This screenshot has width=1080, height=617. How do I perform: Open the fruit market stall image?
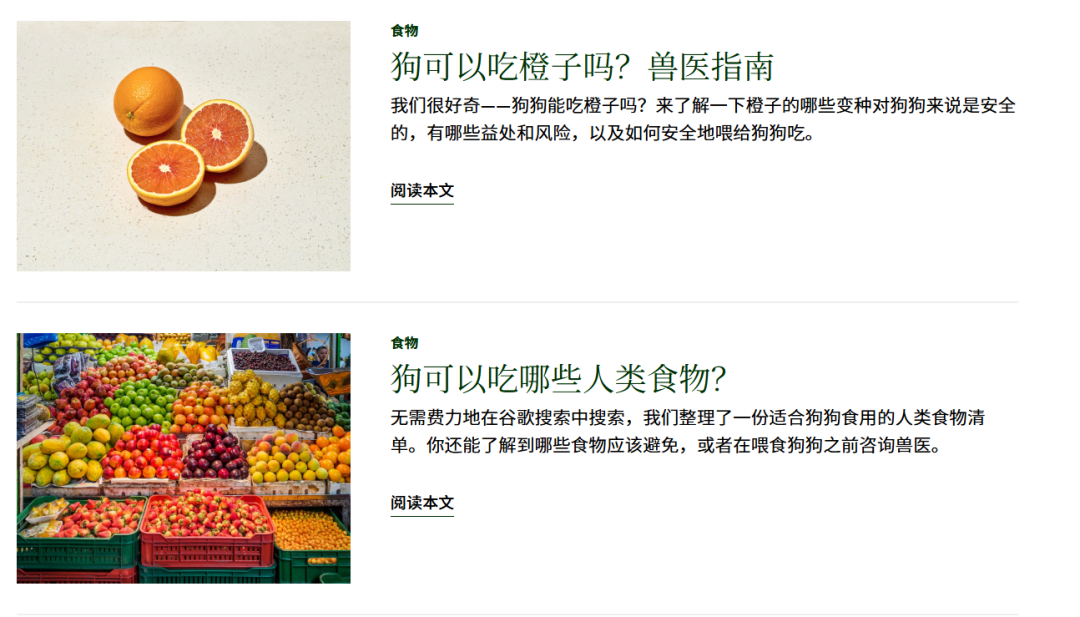pos(183,458)
